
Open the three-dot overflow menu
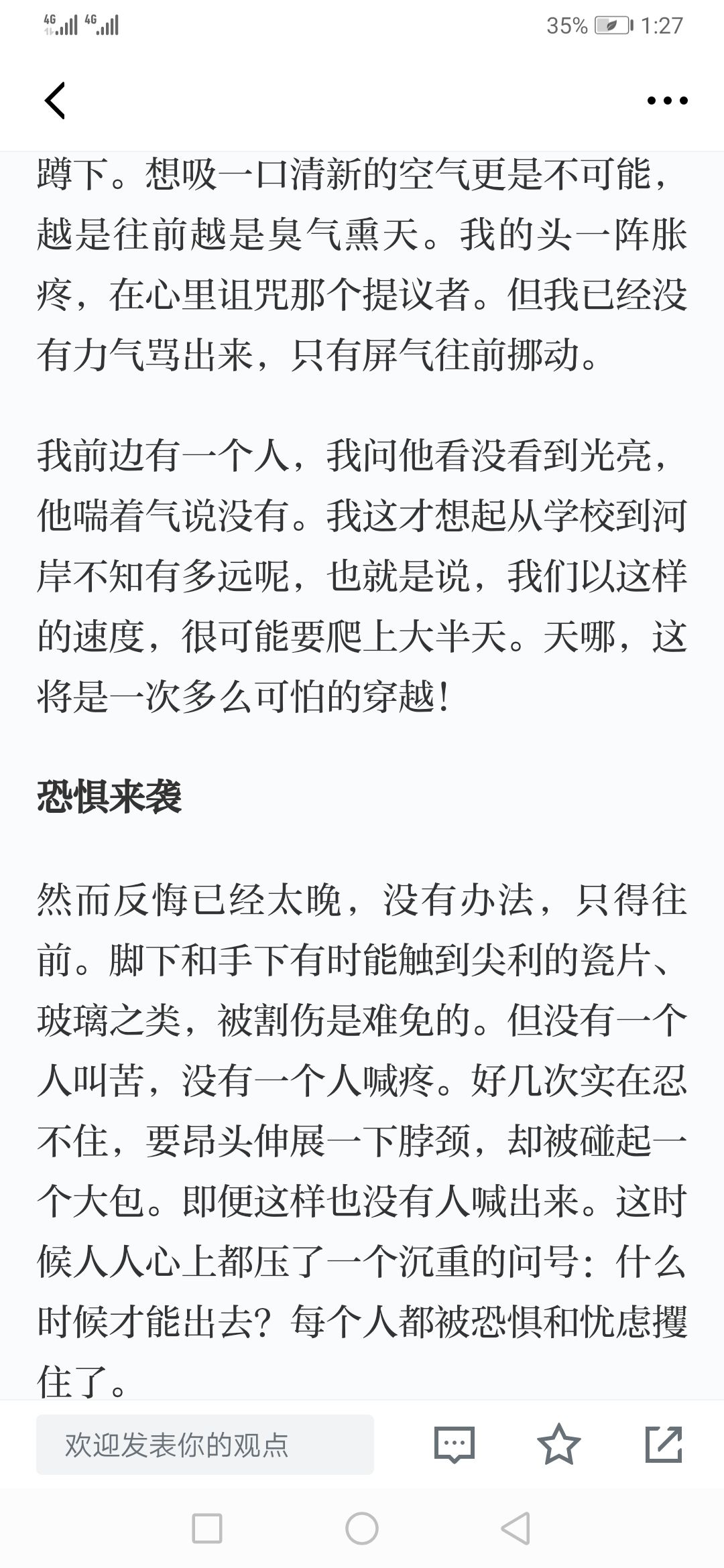pyautogui.click(x=667, y=101)
